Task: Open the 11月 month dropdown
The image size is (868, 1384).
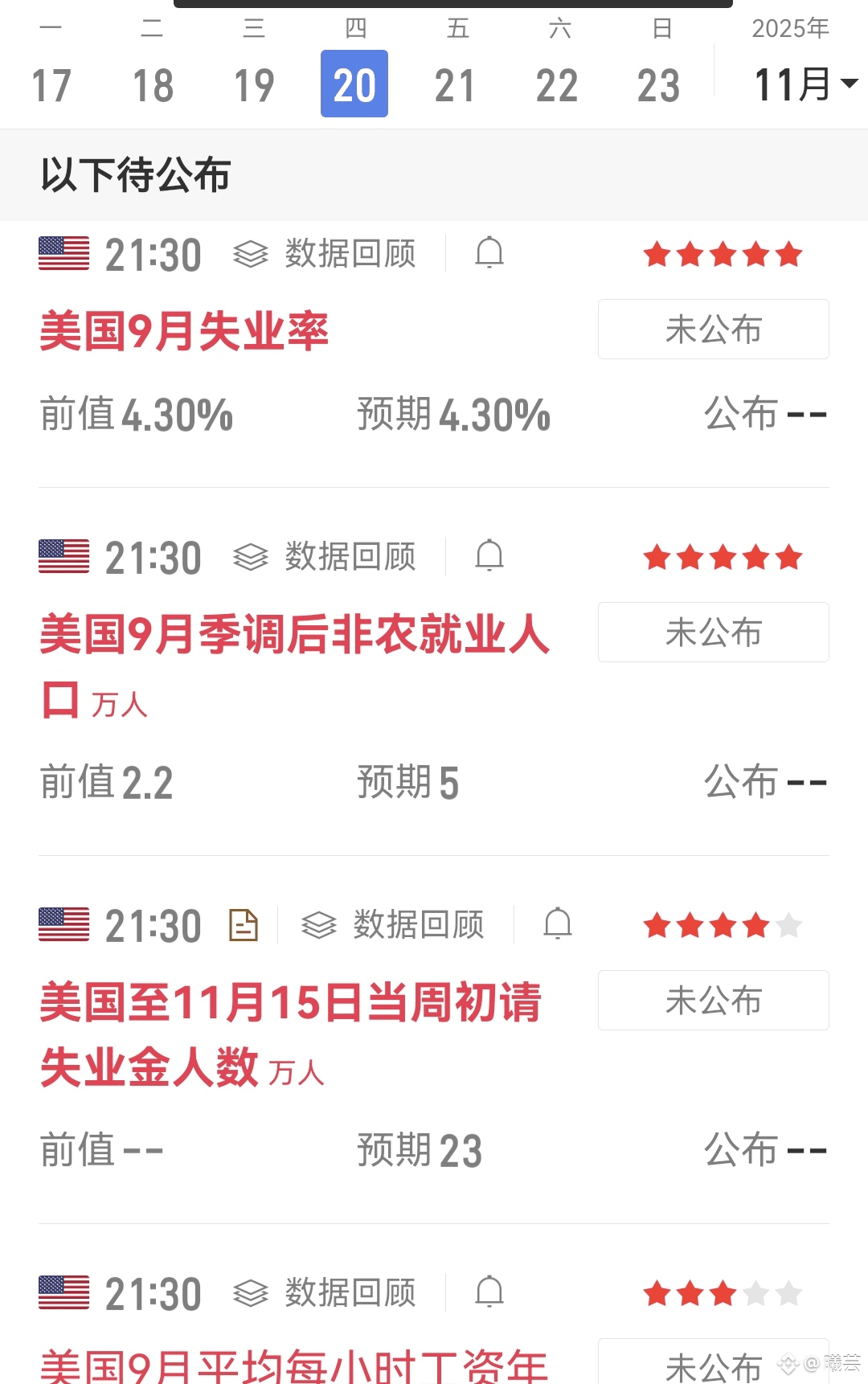Action: [x=805, y=84]
